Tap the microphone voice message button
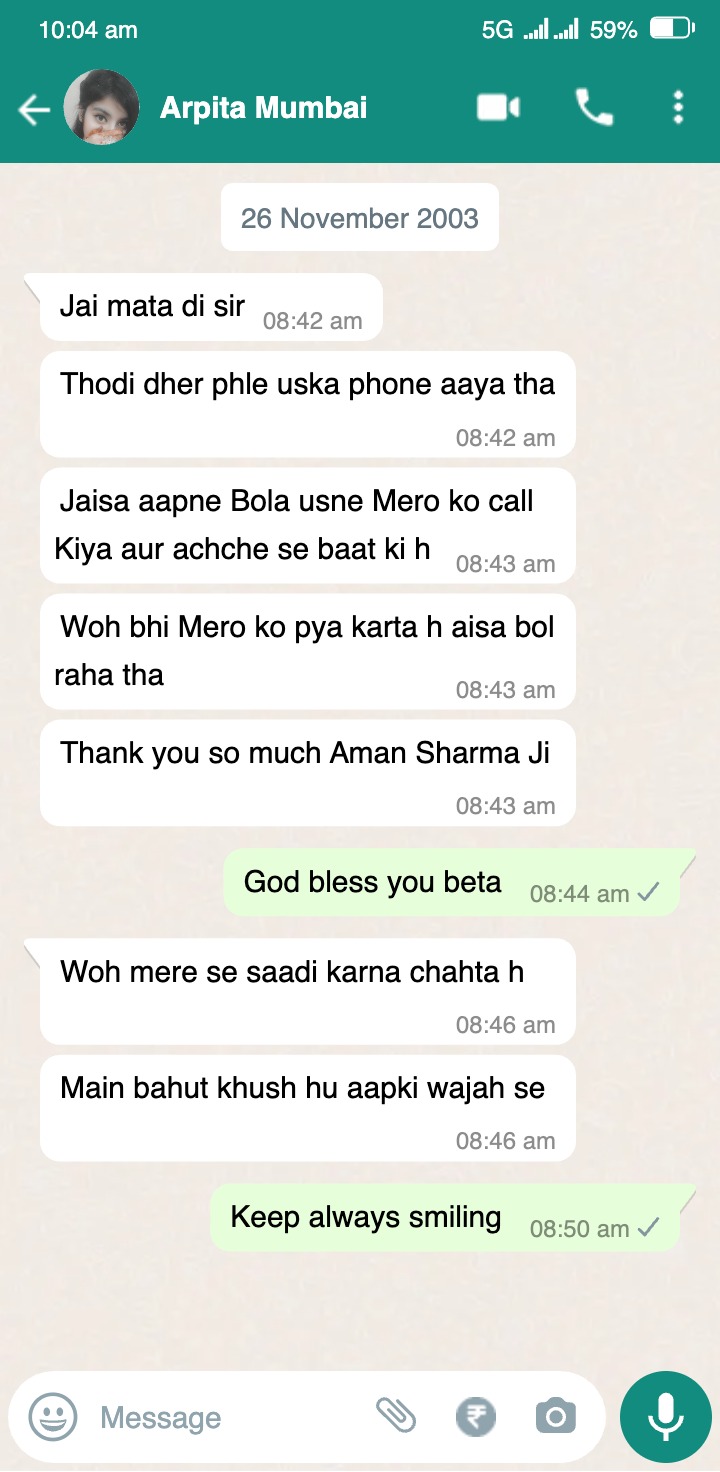The image size is (720, 1472). pos(665,1416)
